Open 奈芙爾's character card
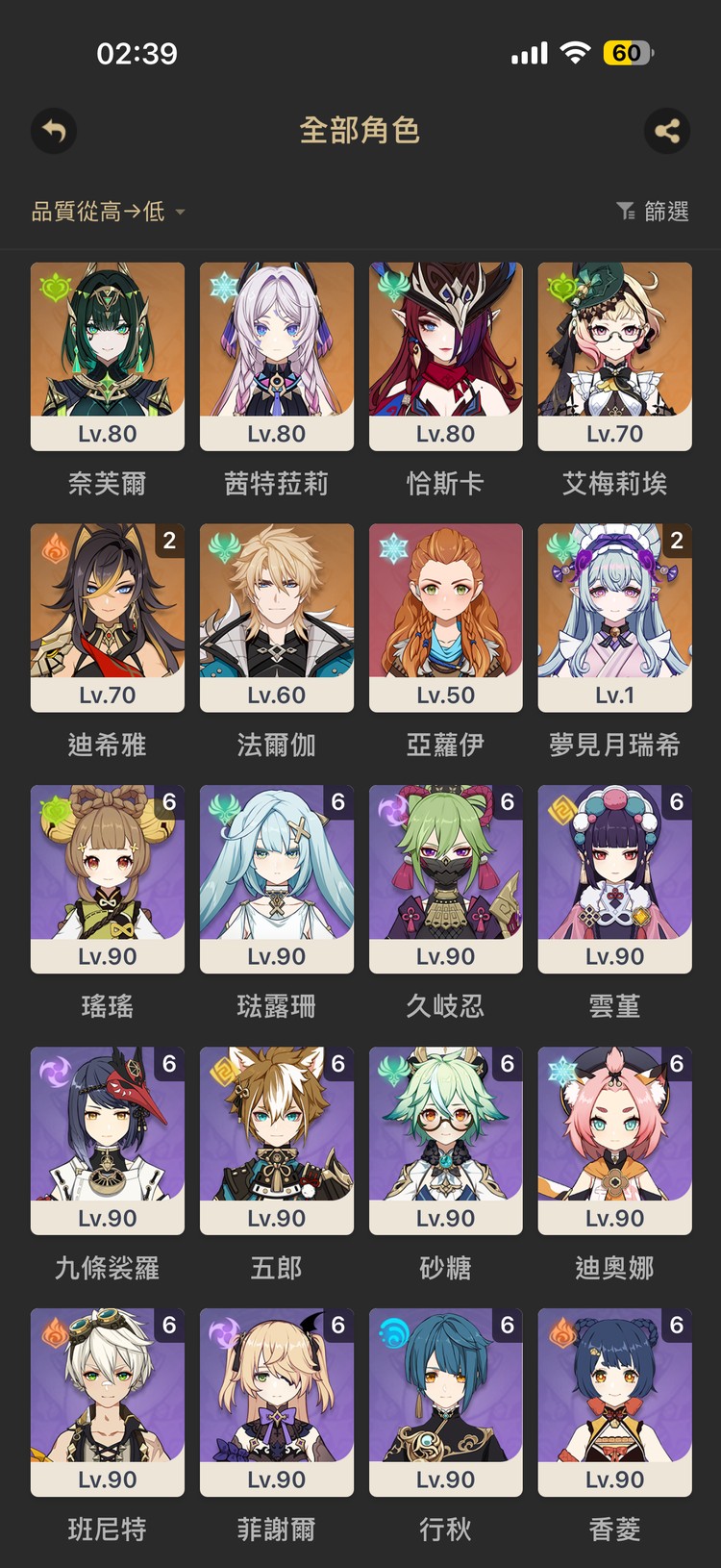The image size is (721, 1568). click(x=107, y=356)
